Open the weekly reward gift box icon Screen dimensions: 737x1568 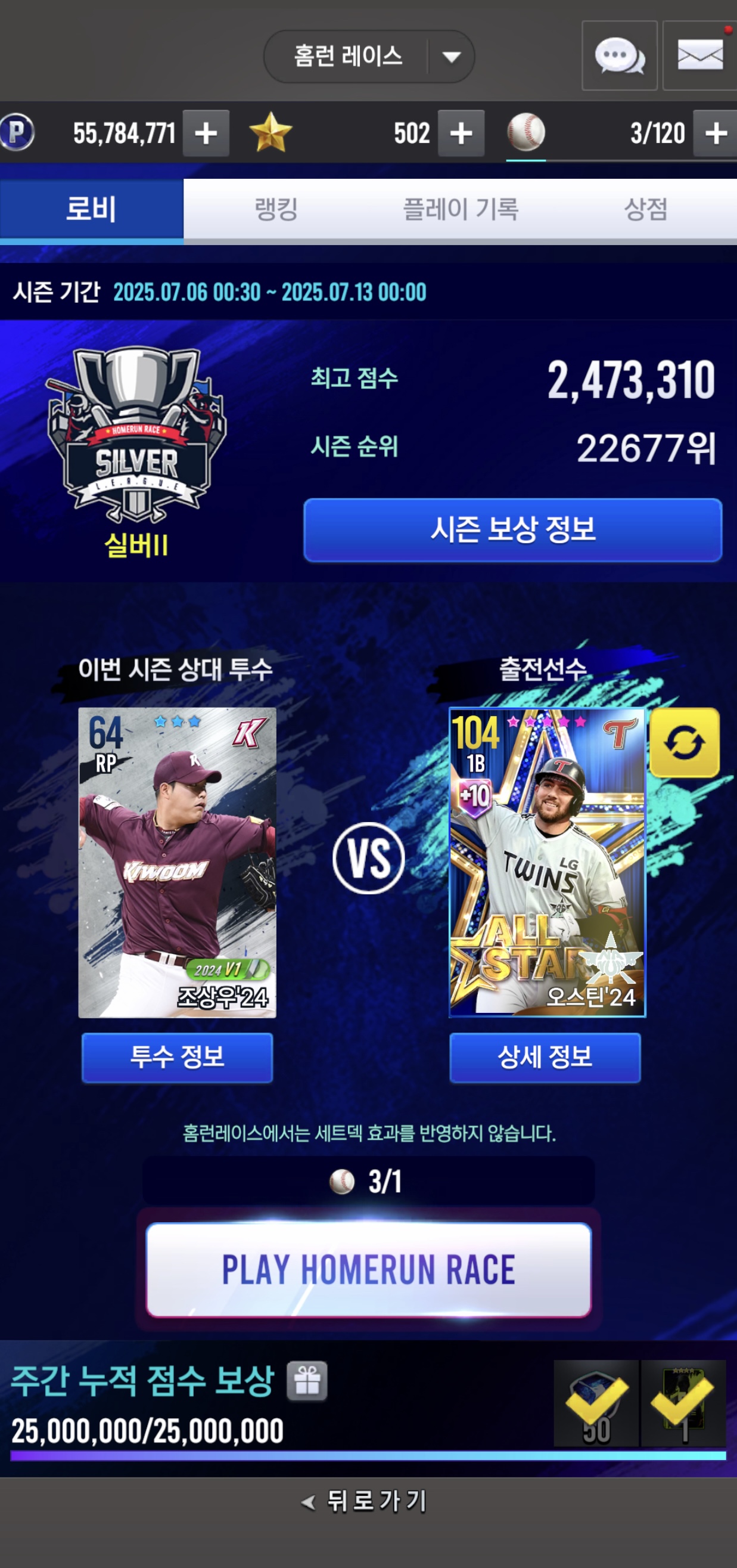tap(307, 1381)
